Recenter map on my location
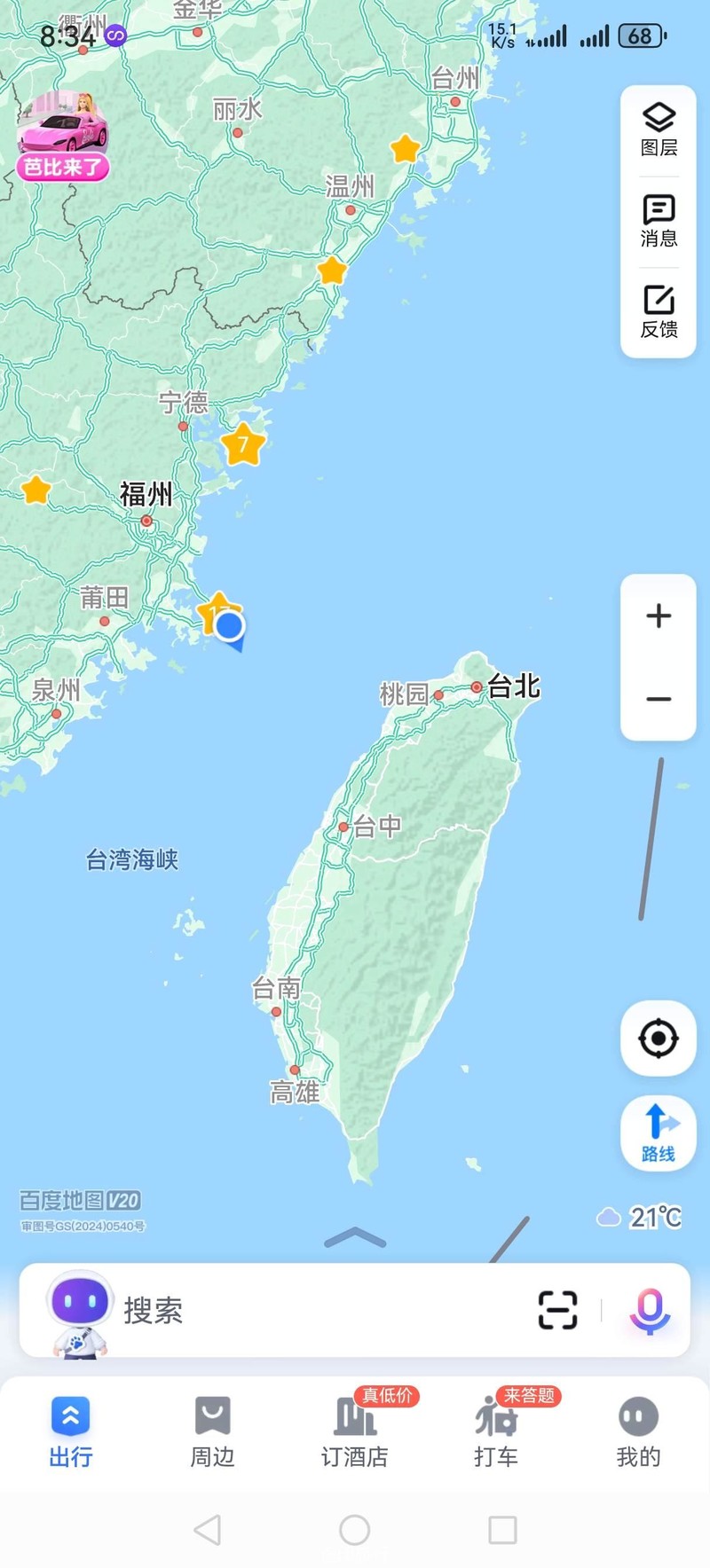This screenshot has height=1568, width=710. coord(659,1039)
